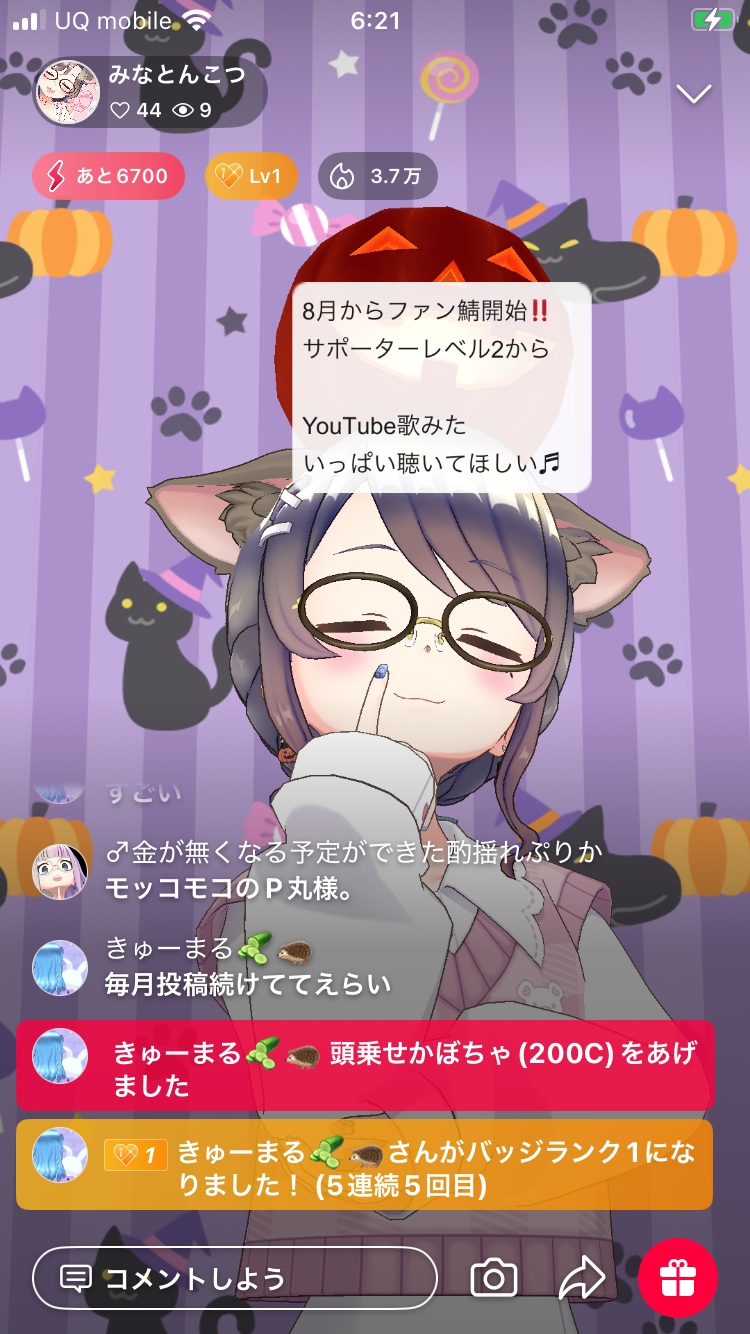Tap the コメントしよう comment field
750x1334 pixels.
click(235, 1278)
